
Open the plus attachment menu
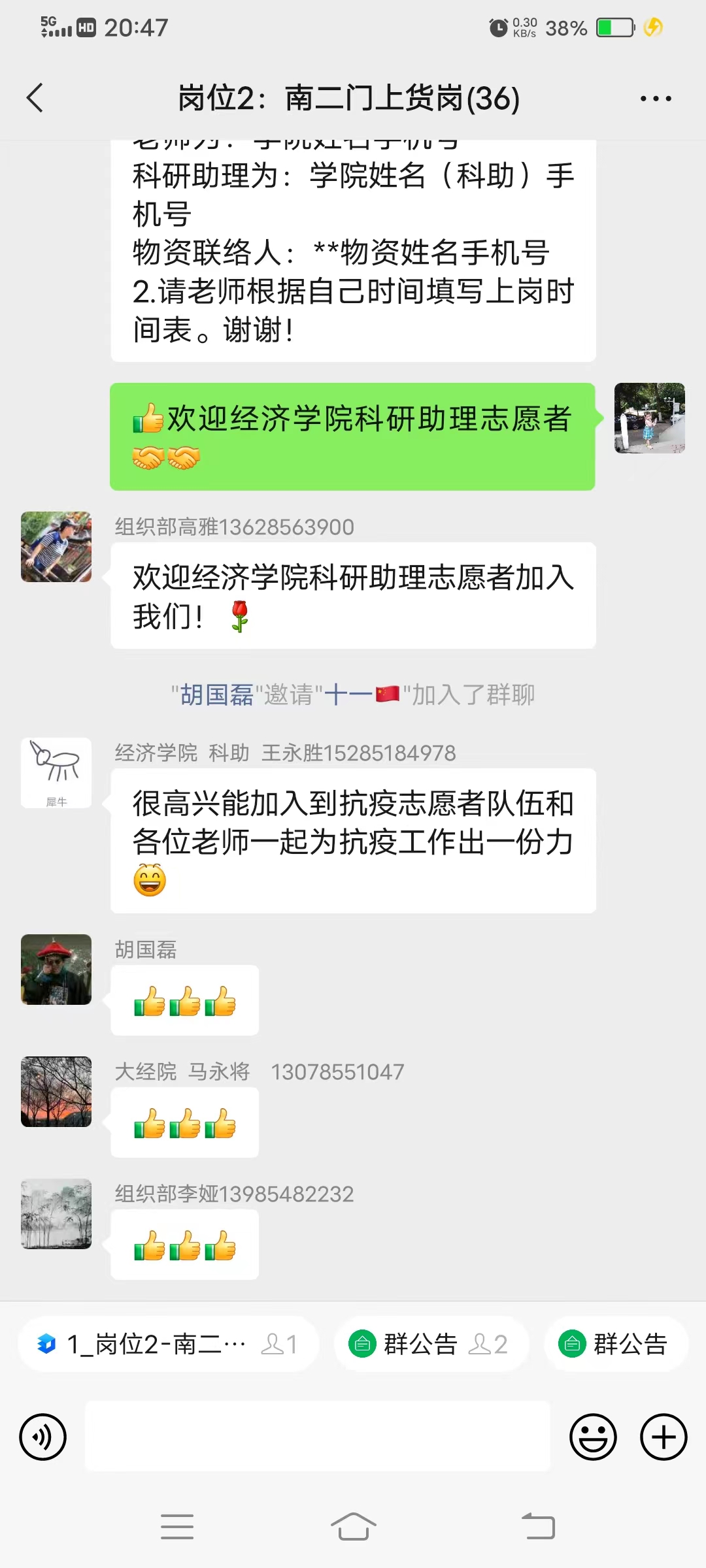point(664,1437)
